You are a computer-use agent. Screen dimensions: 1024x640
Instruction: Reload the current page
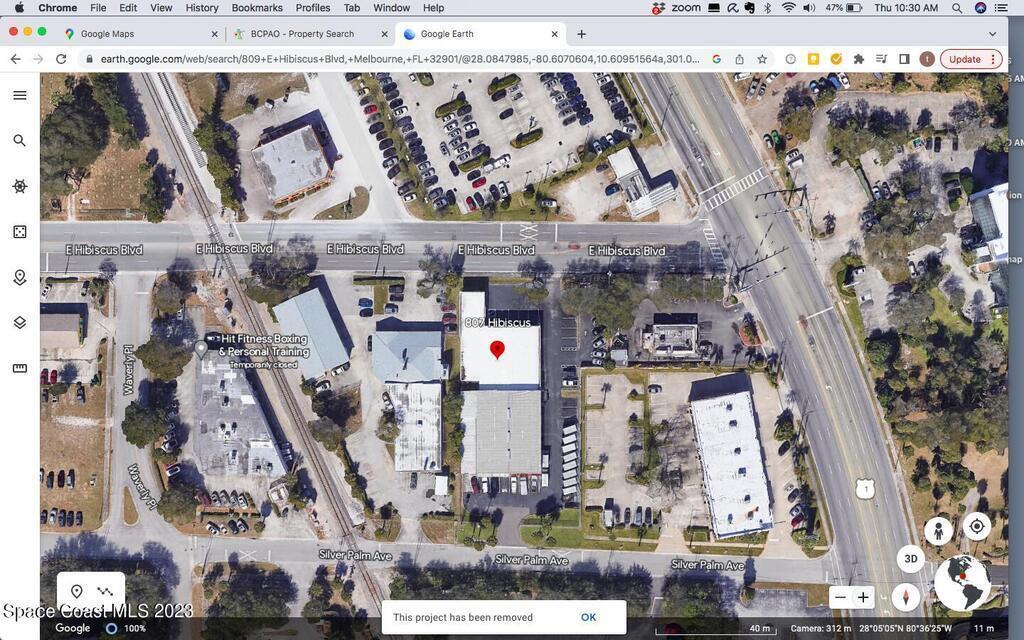tap(61, 59)
